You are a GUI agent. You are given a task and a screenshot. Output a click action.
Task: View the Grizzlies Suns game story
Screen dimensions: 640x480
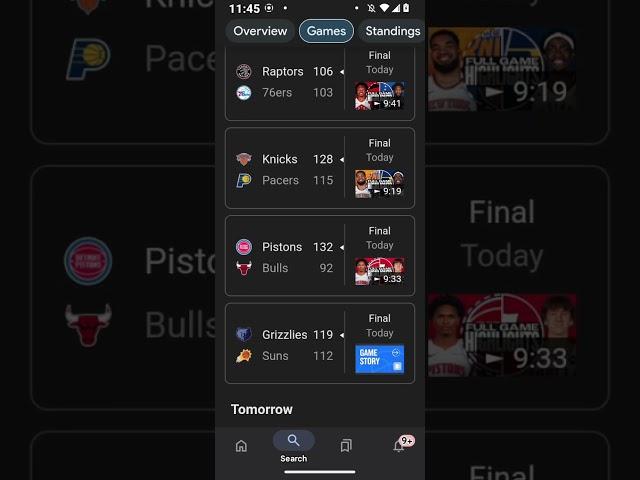(380, 359)
